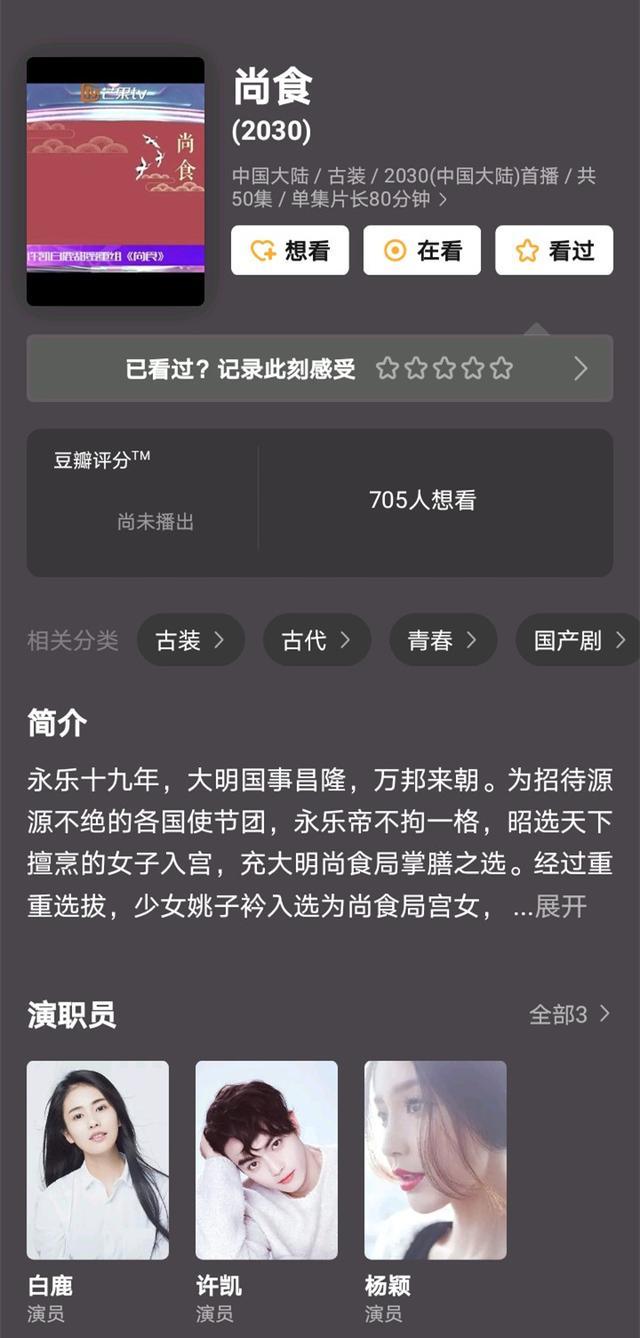This screenshot has height=1338, width=640.
Task: Open actor 杨颖's profile
Action: [435, 1160]
